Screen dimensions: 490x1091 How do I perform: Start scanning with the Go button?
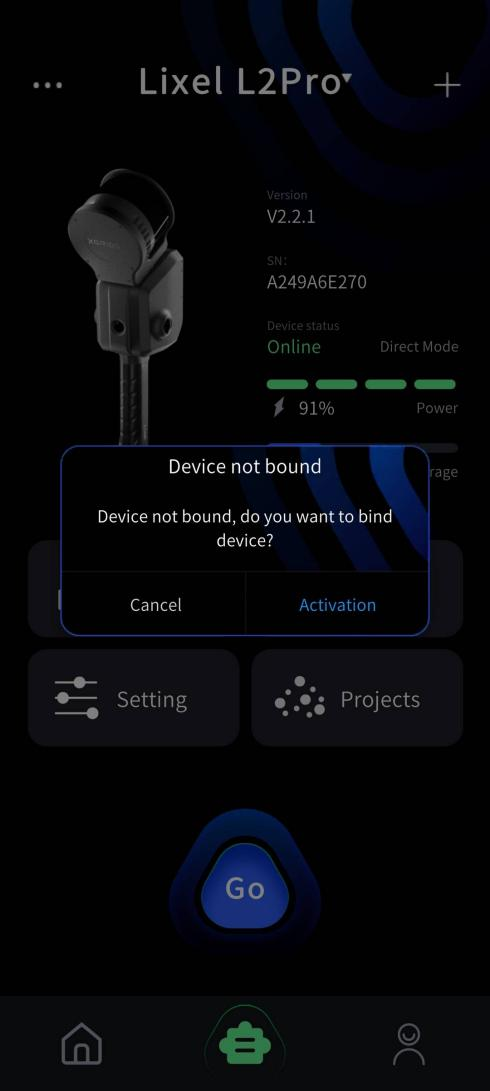point(245,888)
